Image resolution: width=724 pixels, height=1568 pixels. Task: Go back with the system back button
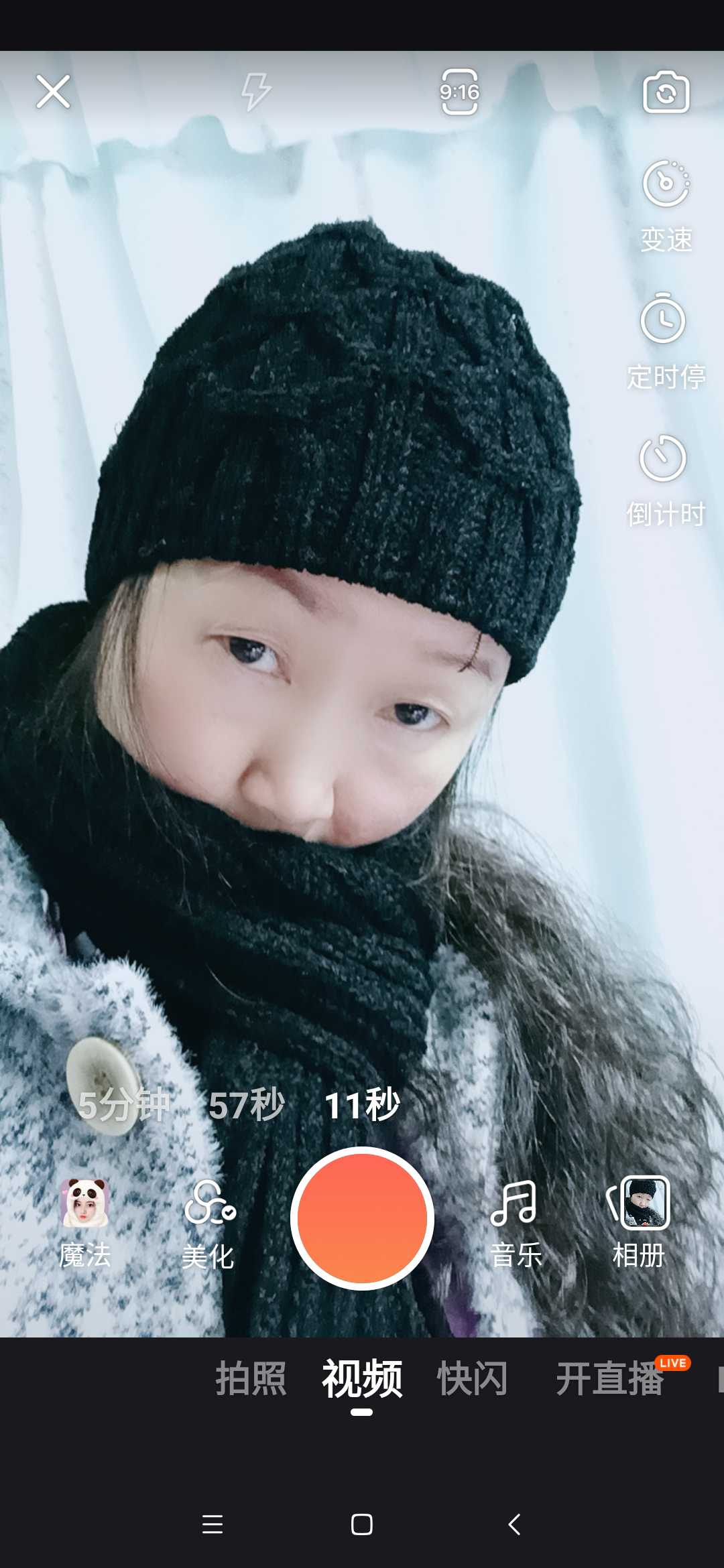(514, 1524)
